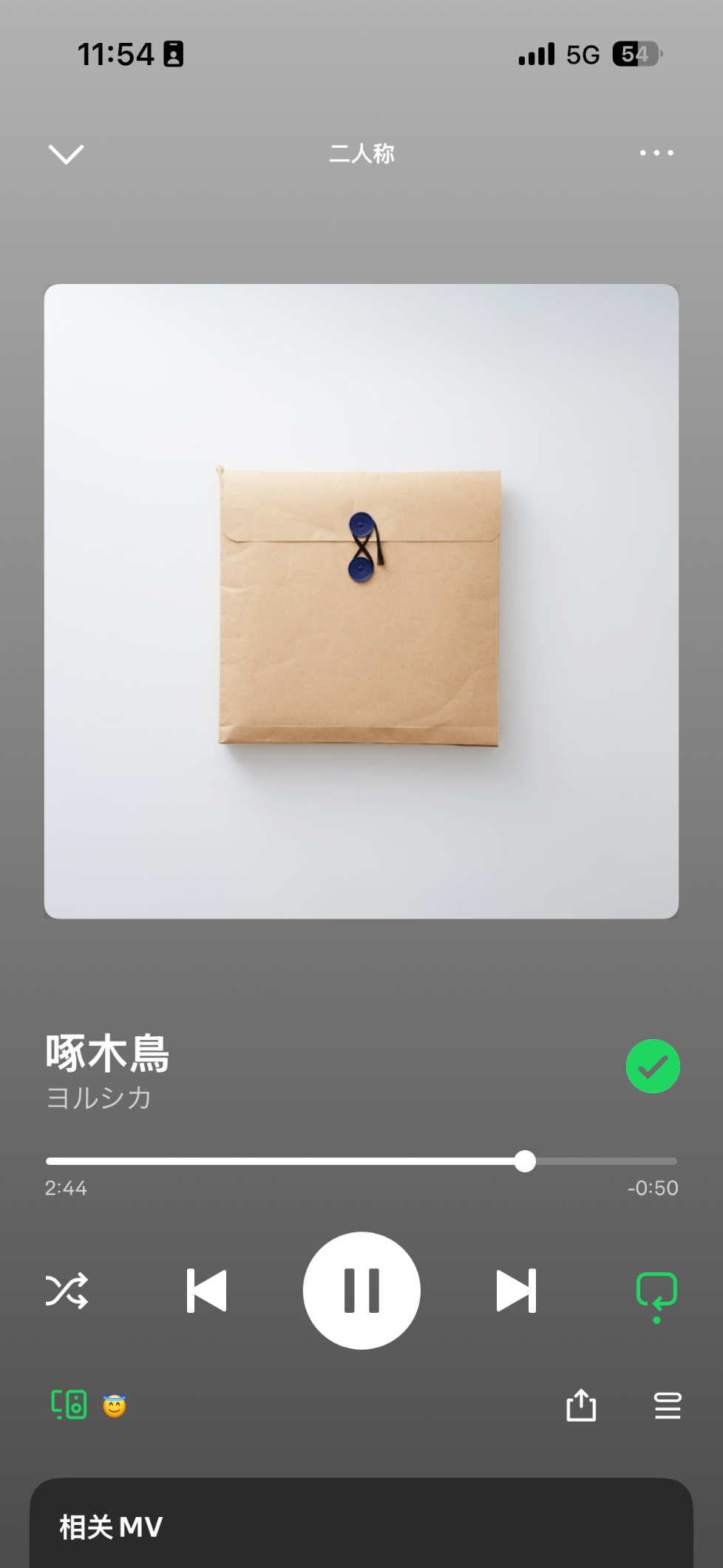This screenshot has height=1568, width=723.
Task: Open the connected devices picker
Action: pyautogui.click(x=69, y=1405)
